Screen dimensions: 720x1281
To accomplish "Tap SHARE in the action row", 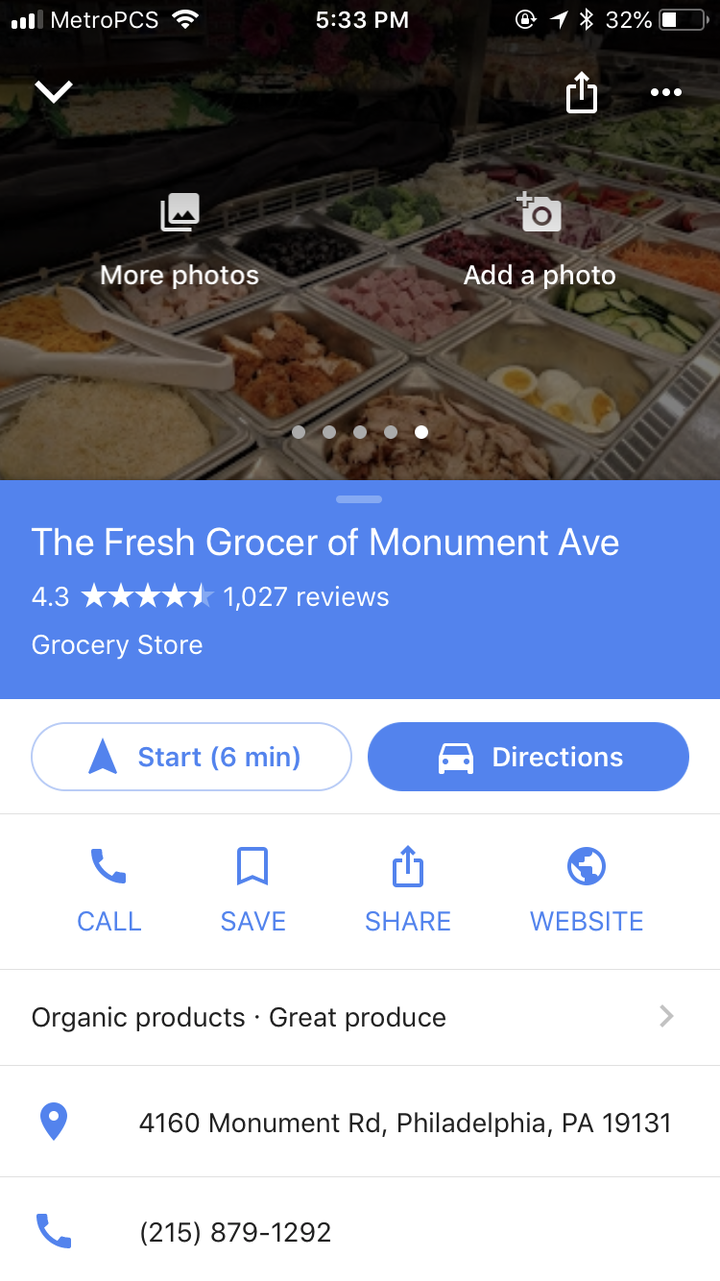I will (408, 890).
